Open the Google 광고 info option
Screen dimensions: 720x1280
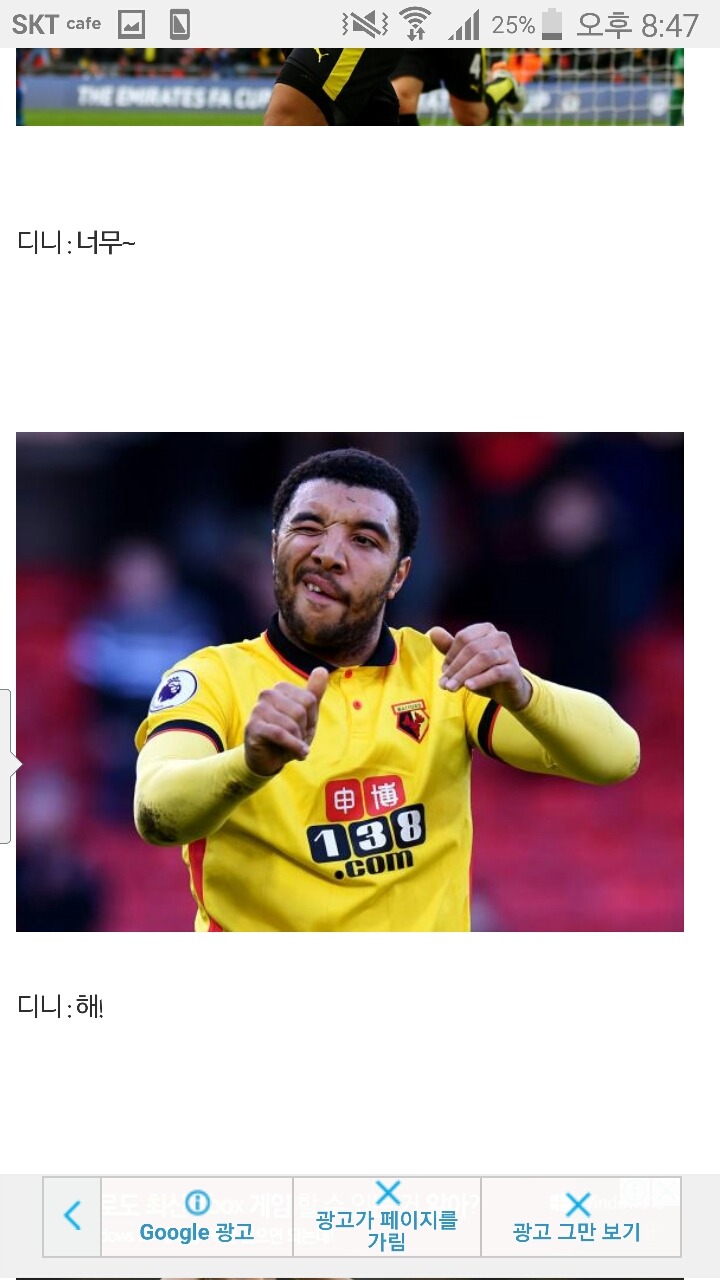pyautogui.click(x=197, y=1217)
